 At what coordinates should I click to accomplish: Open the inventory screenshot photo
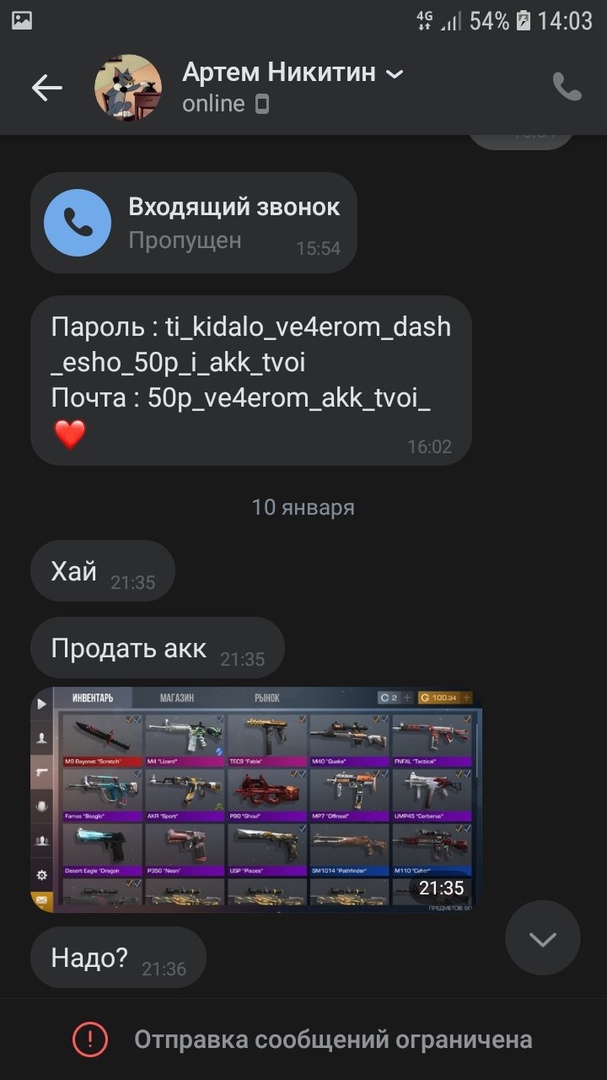click(x=255, y=799)
